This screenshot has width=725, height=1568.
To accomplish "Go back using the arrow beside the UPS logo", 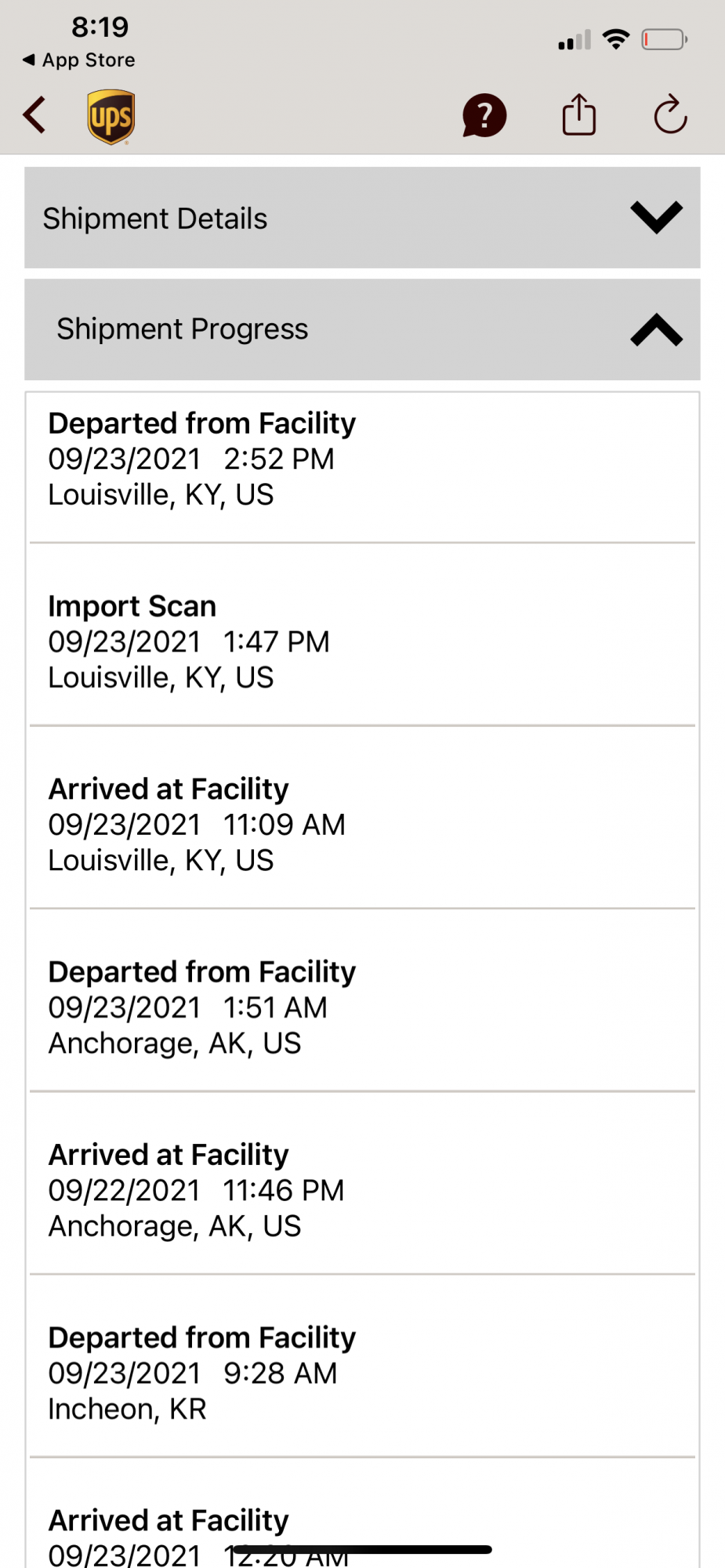I will (35, 116).
